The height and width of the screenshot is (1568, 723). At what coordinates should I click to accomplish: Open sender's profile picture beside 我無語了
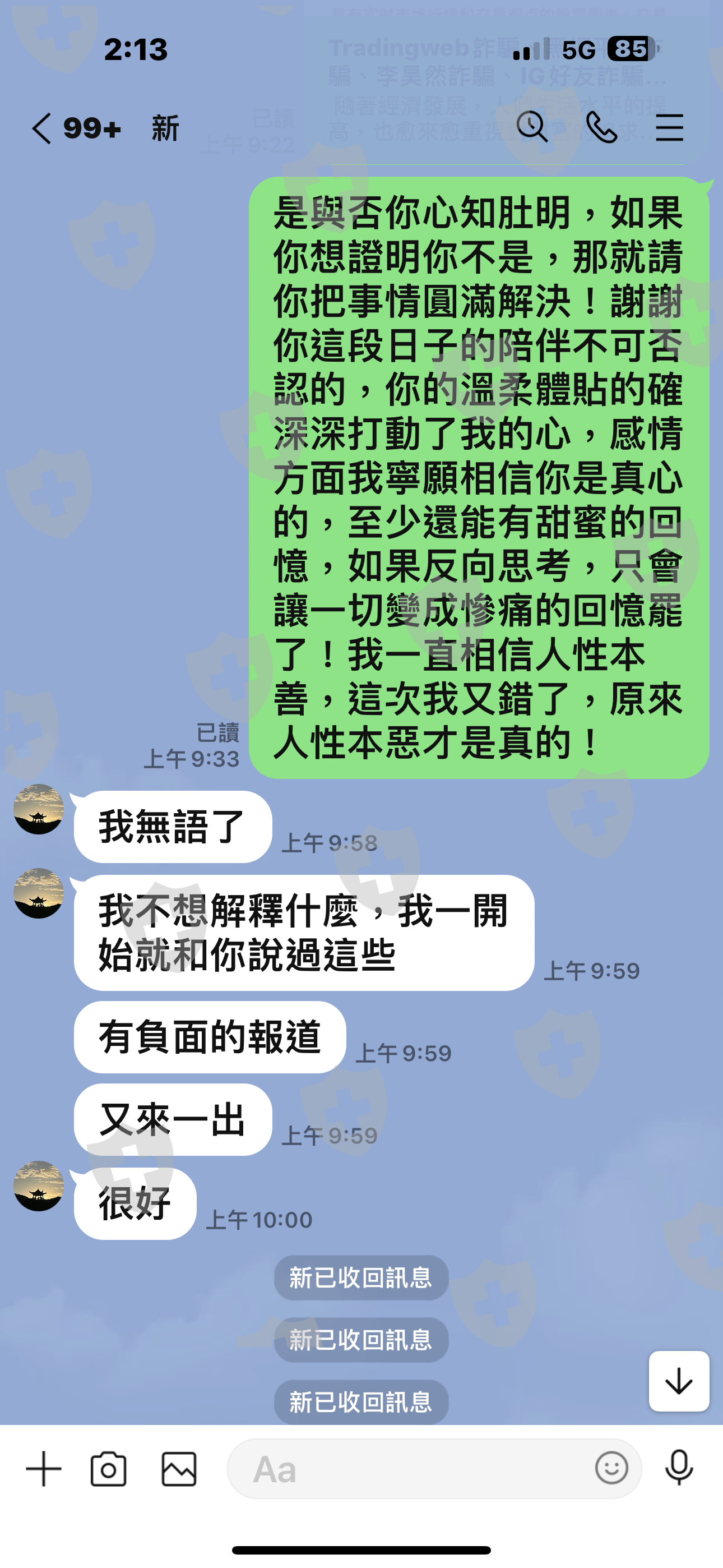[x=39, y=809]
